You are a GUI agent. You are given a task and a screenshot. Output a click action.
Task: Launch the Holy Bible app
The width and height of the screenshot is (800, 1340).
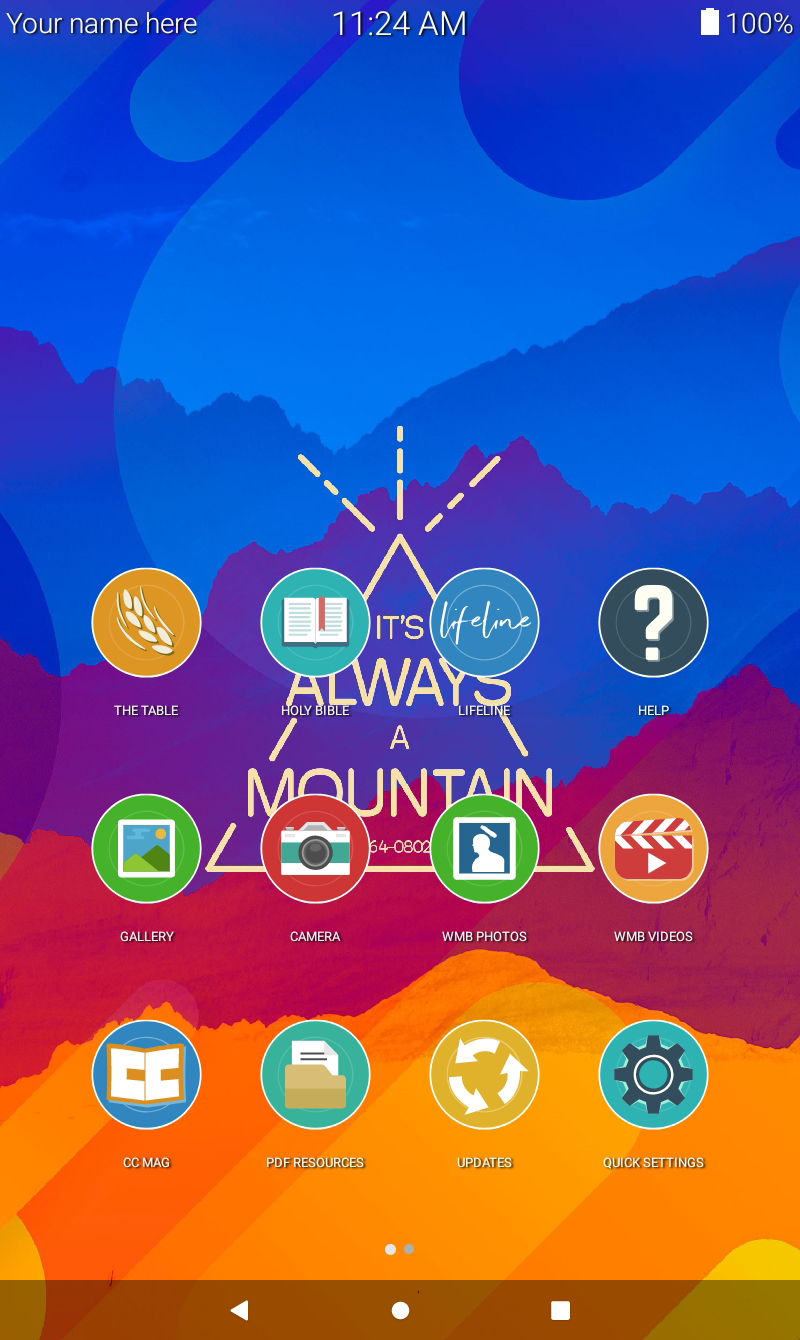point(315,623)
